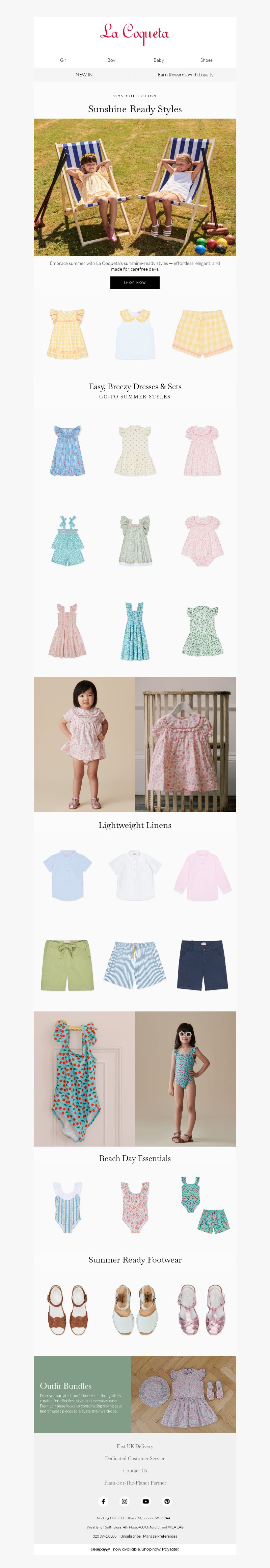Viewport: 270px width, 1568px height.
Task: Visit the Facebook page icon
Action: pos(103,1501)
